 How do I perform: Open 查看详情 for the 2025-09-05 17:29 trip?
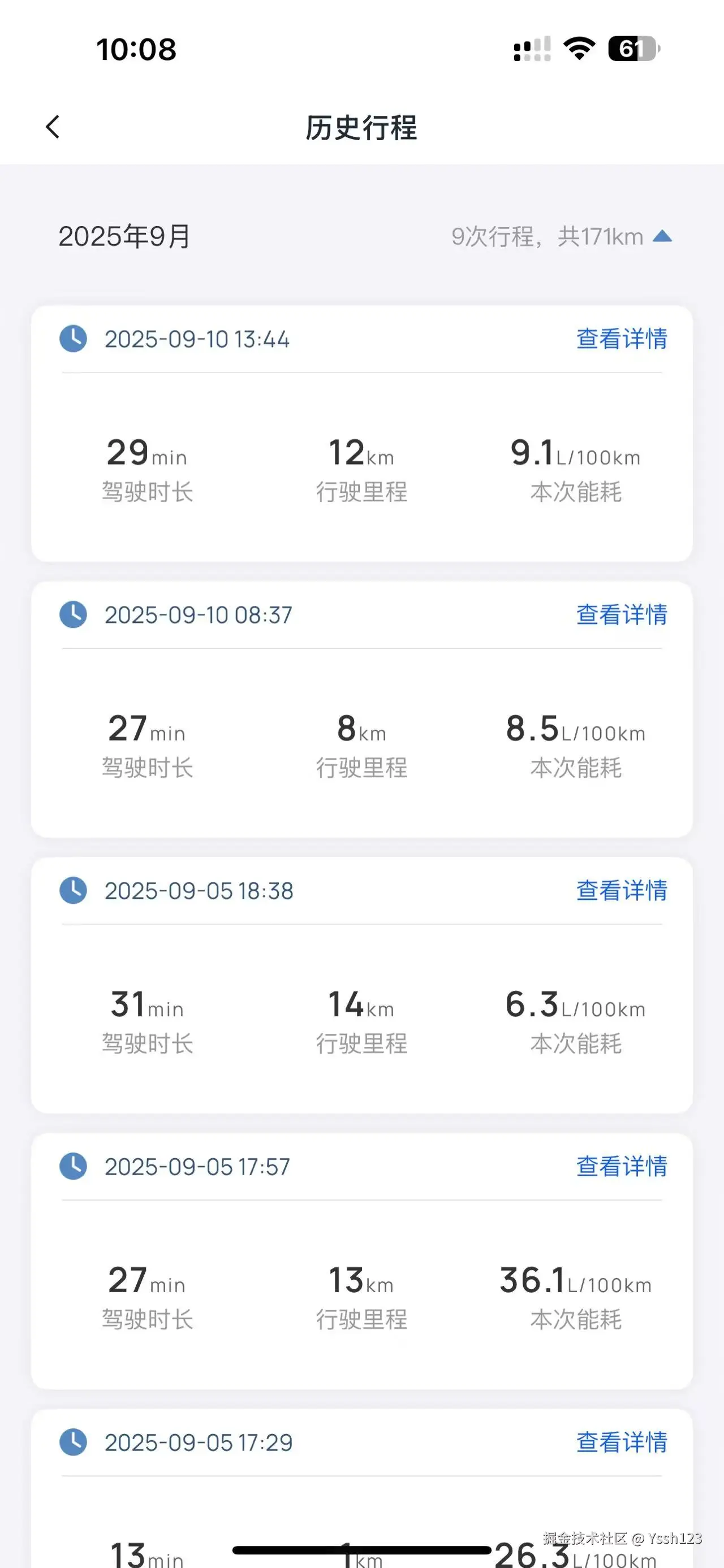pos(620,1443)
